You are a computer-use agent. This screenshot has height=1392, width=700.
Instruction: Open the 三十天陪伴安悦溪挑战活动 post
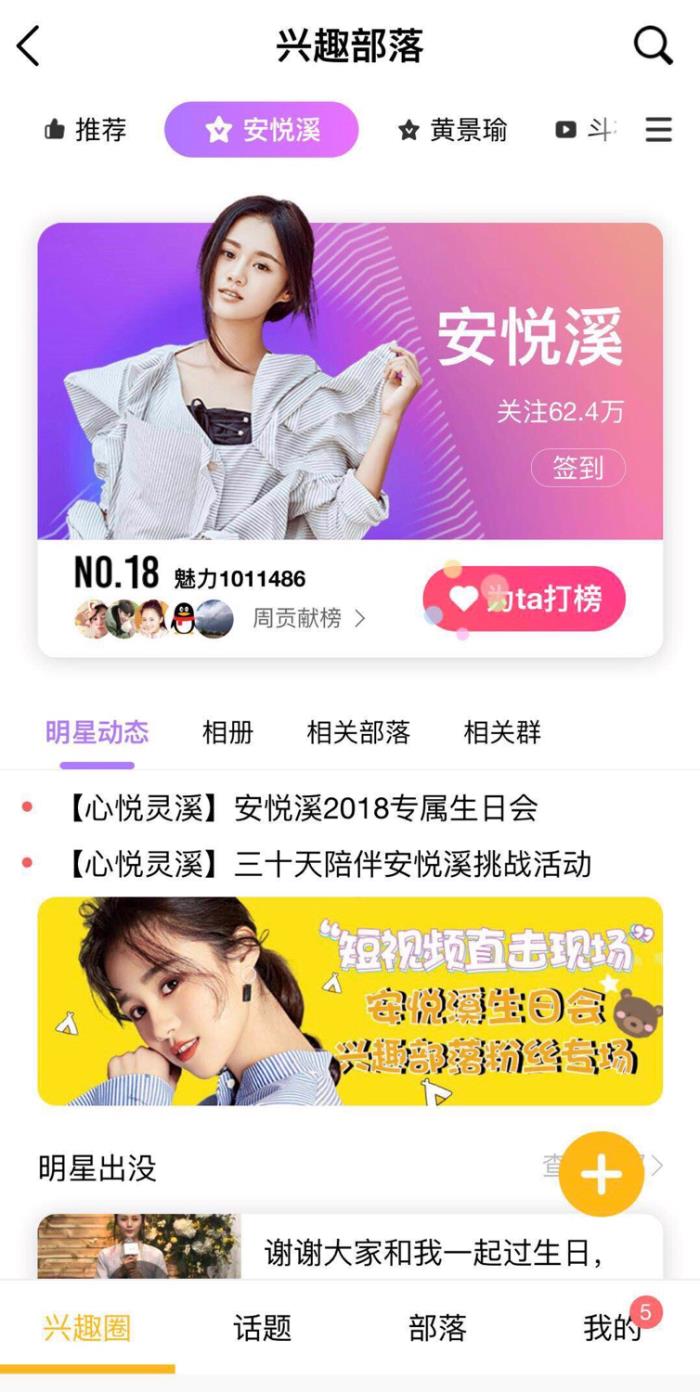coord(327,864)
